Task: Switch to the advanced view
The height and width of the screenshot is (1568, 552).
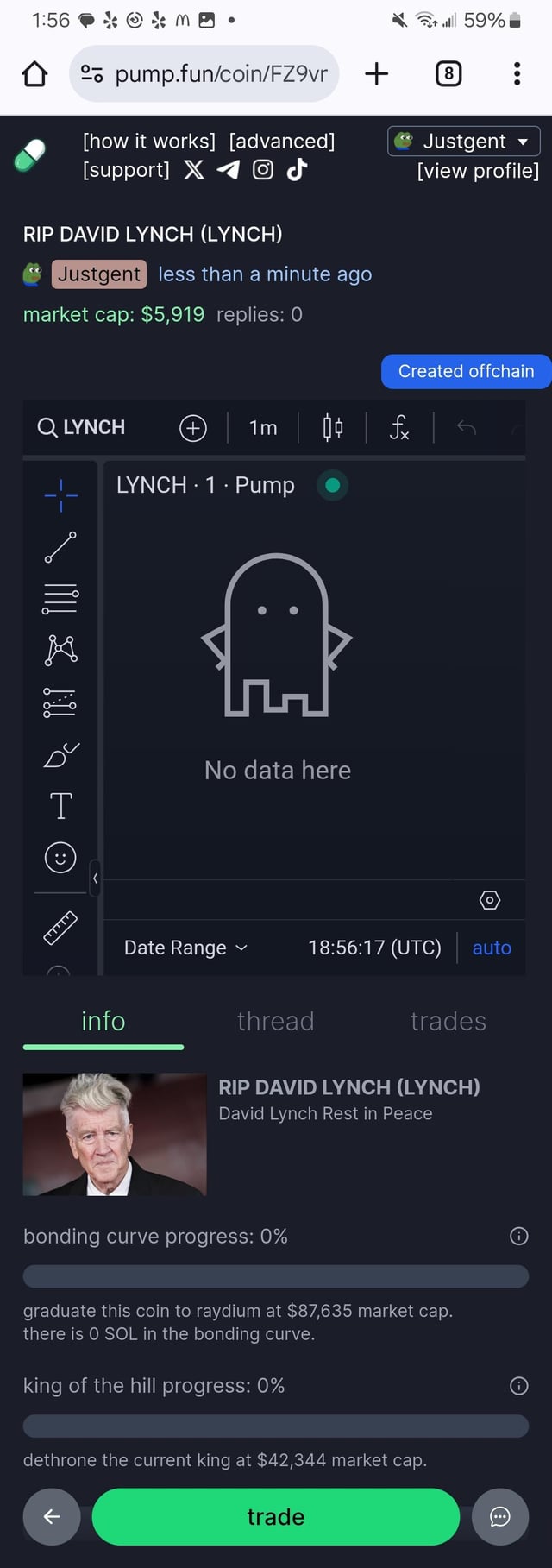Action: tap(282, 142)
